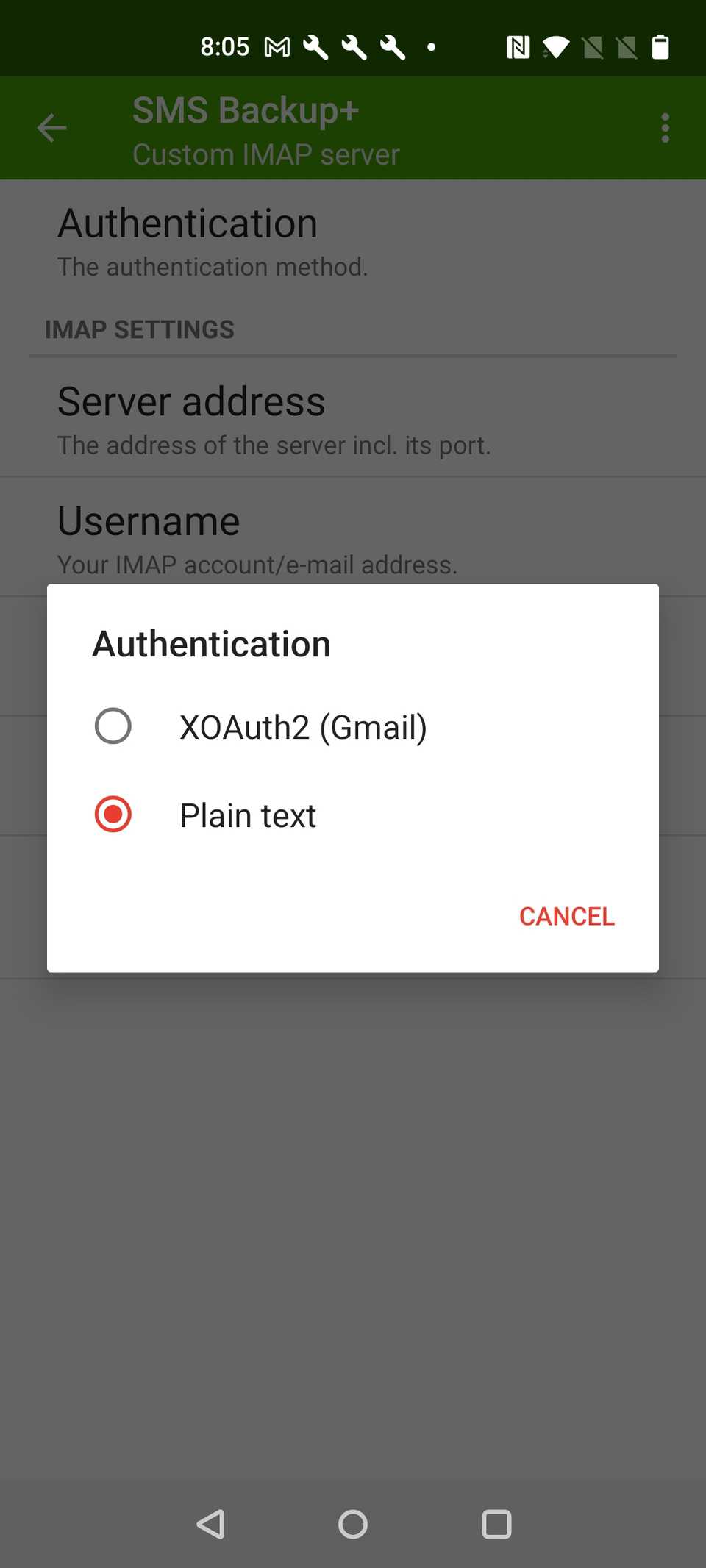The image size is (706, 1568).
Task: Tap a wrench notification icon
Action: [314, 47]
